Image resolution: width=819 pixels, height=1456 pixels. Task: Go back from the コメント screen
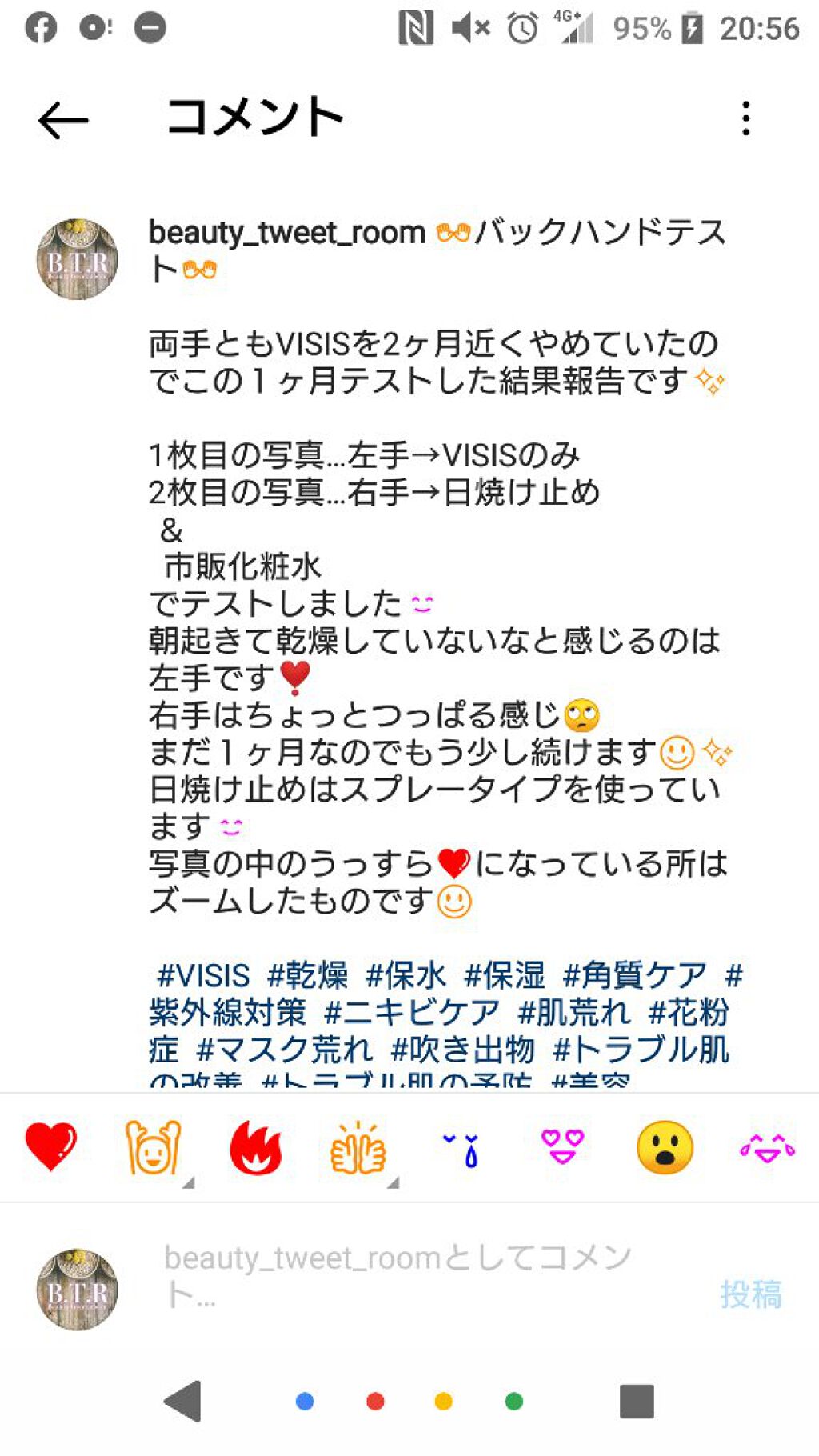(62, 121)
